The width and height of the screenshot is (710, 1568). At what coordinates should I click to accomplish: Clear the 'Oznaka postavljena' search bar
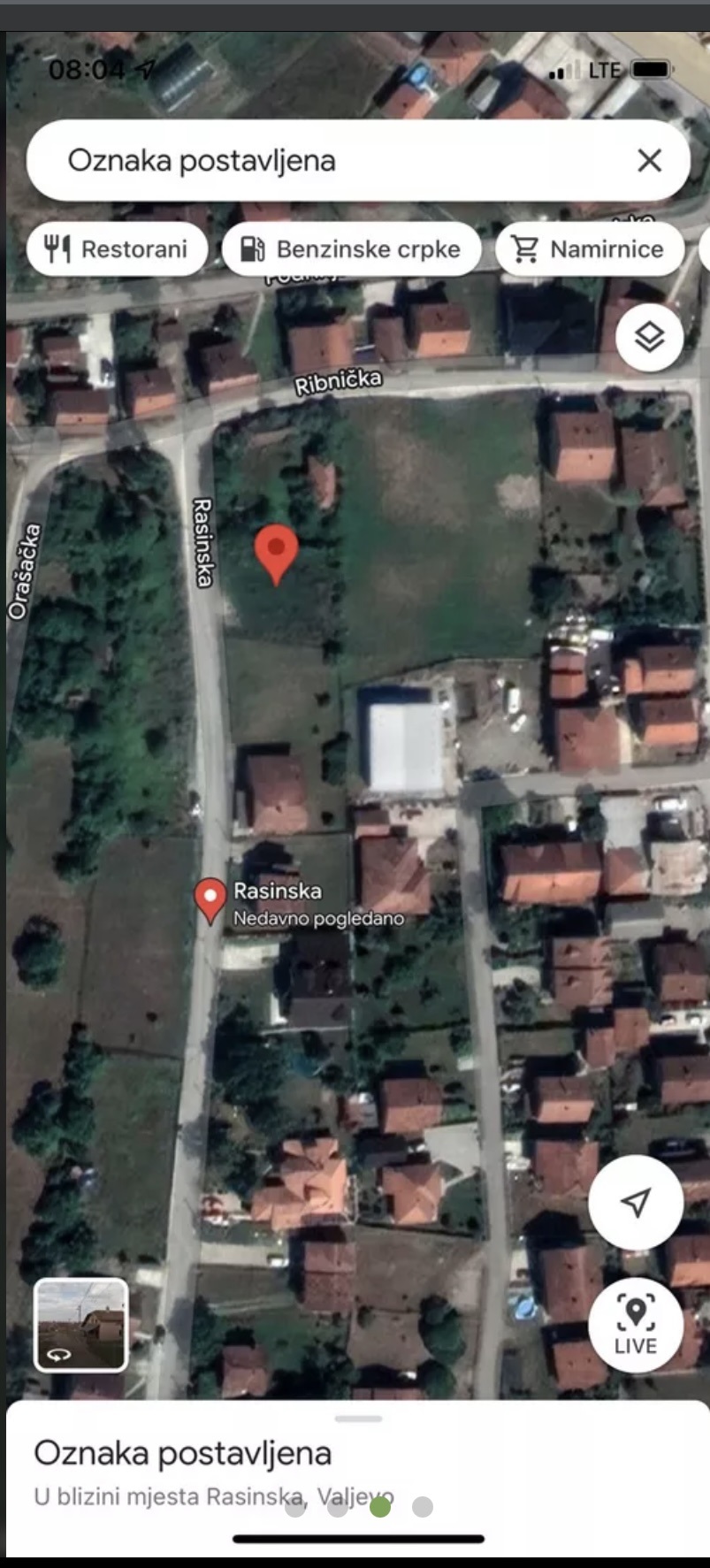[x=649, y=160]
